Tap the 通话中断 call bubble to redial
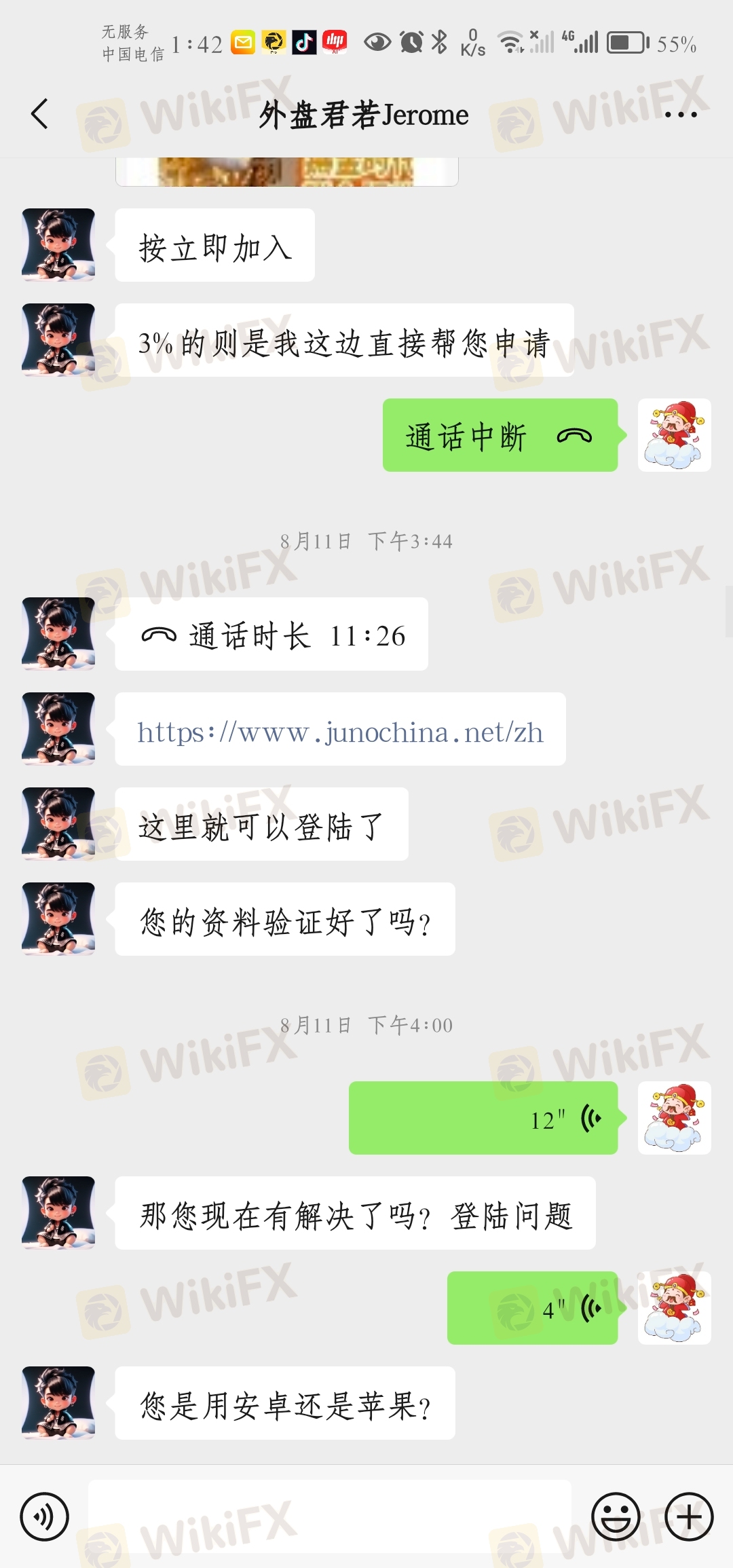Image resolution: width=733 pixels, height=1568 pixels. click(x=500, y=436)
